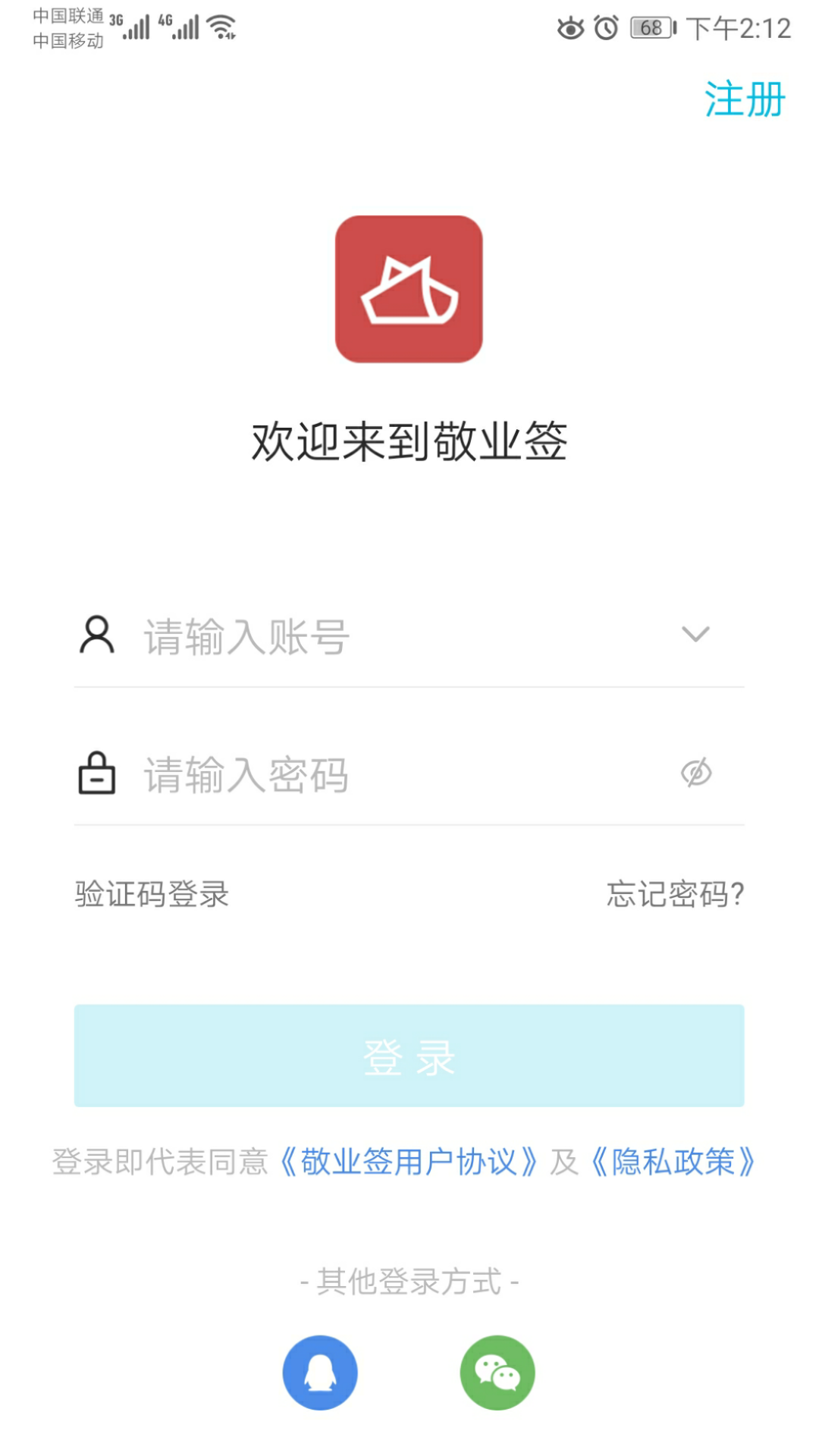Open 忘记密码 password recovery
The height and width of the screenshot is (1456, 819).
click(673, 896)
